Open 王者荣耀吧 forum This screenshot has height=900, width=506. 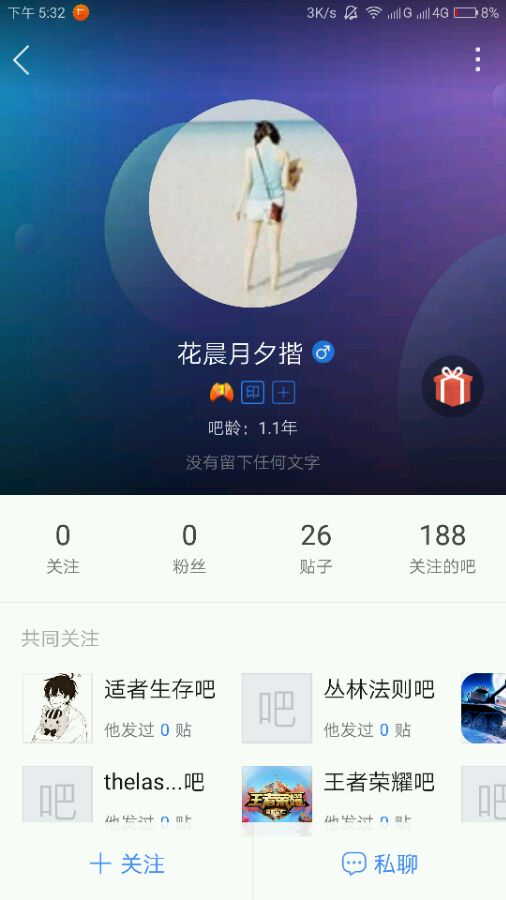coord(338,794)
